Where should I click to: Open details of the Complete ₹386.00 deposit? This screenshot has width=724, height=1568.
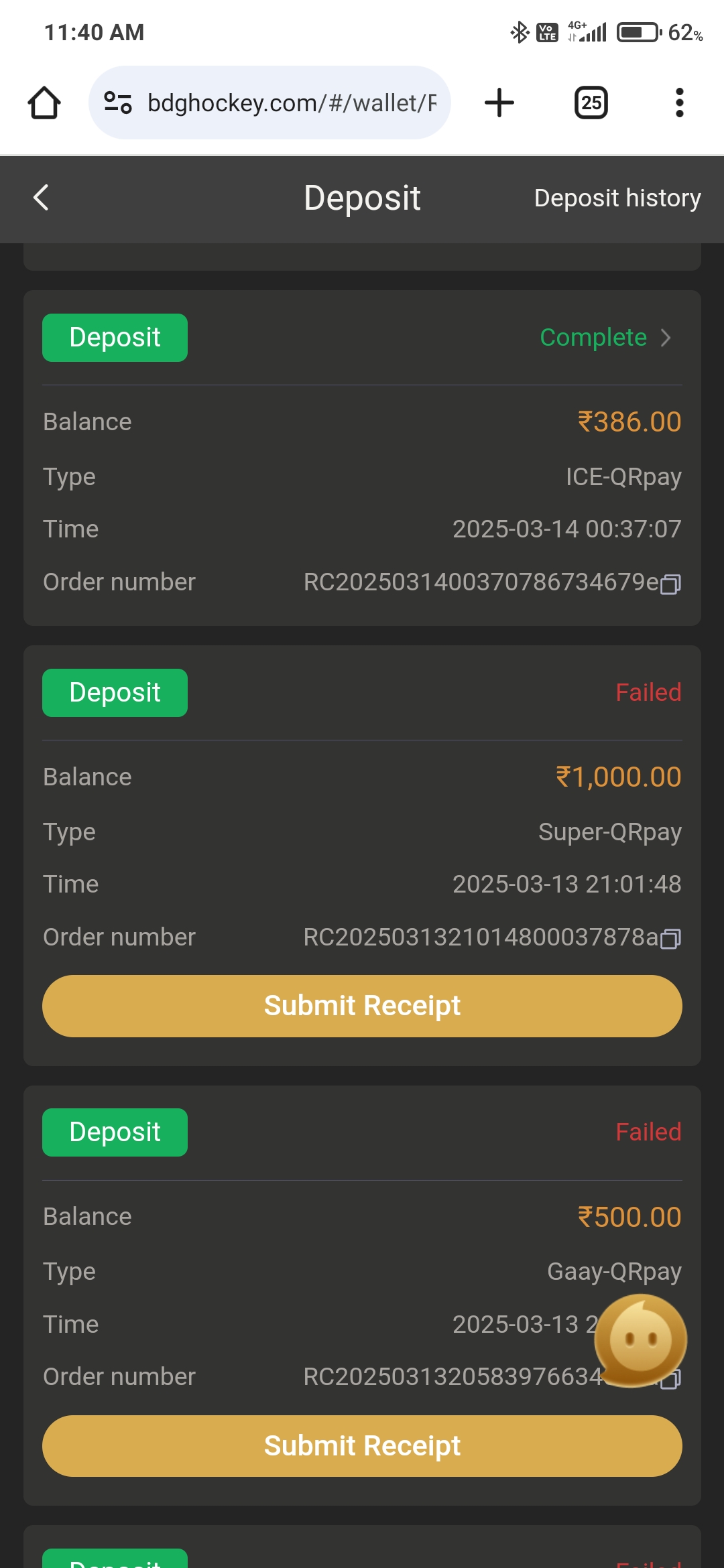(x=605, y=338)
